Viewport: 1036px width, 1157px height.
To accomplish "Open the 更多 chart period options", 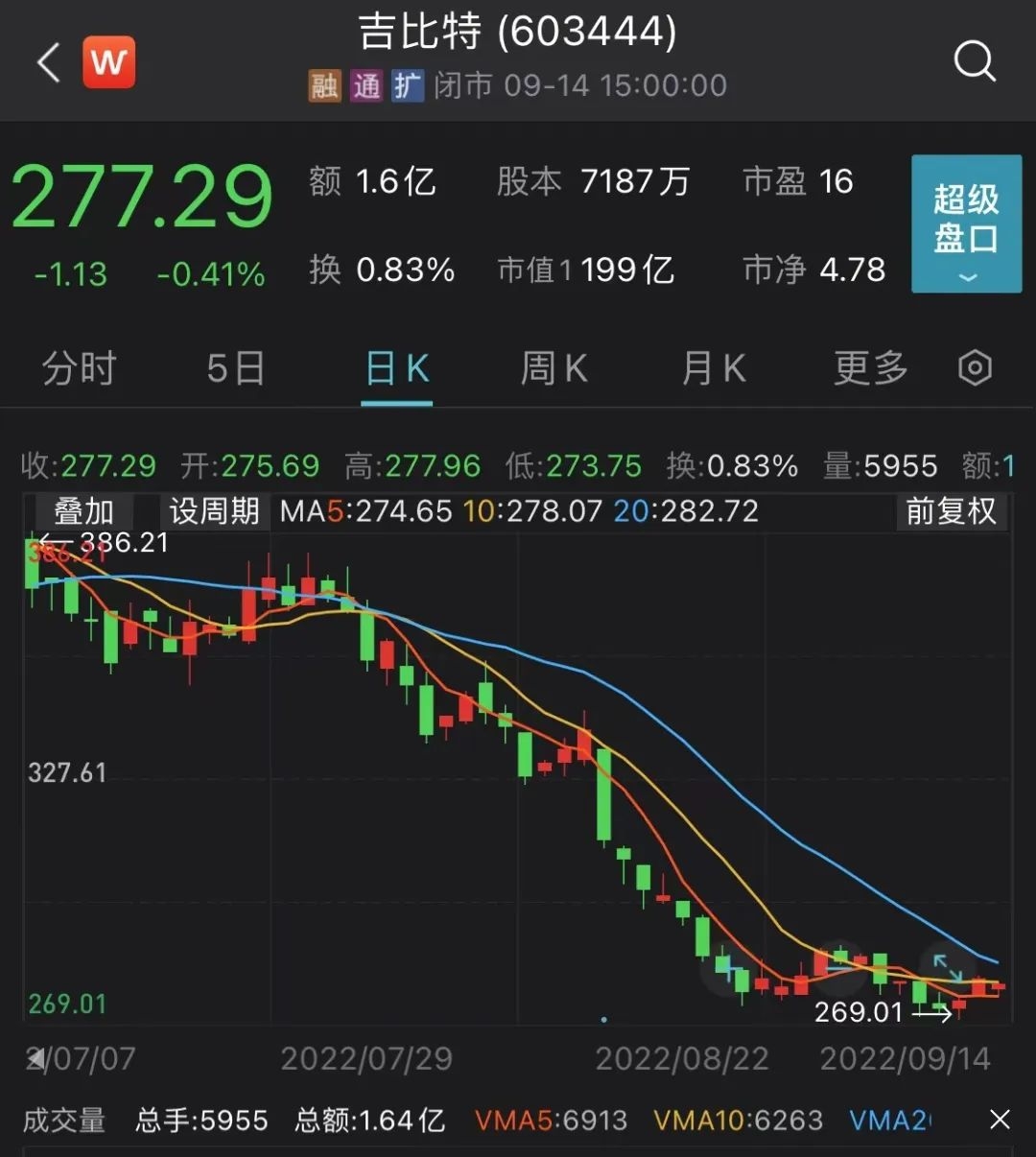I will pos(870,368).
